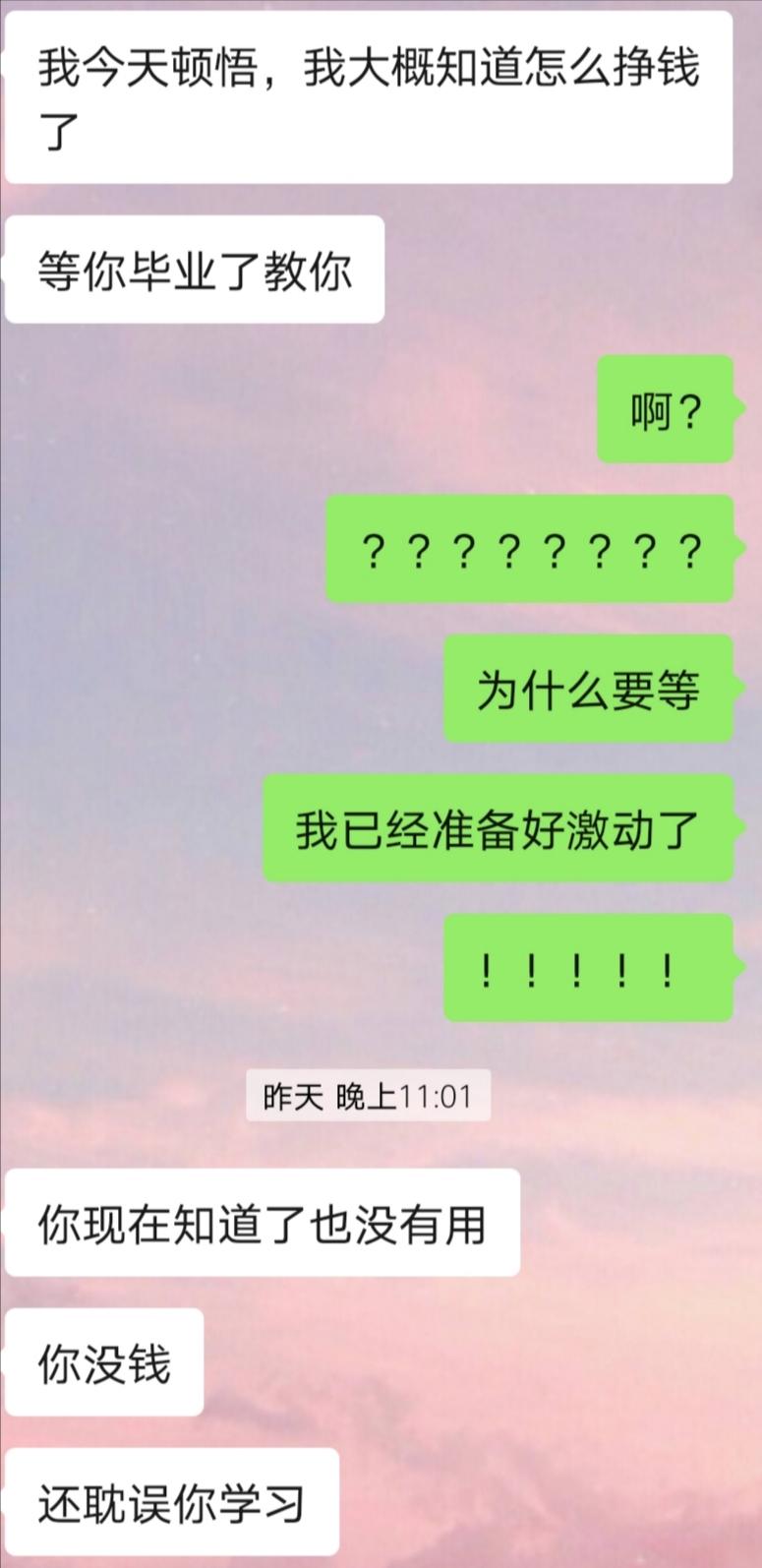Tap the 昨天 晚上11:01 timestamp
The image size is (762, 1568).
[x=368, y=1095]
